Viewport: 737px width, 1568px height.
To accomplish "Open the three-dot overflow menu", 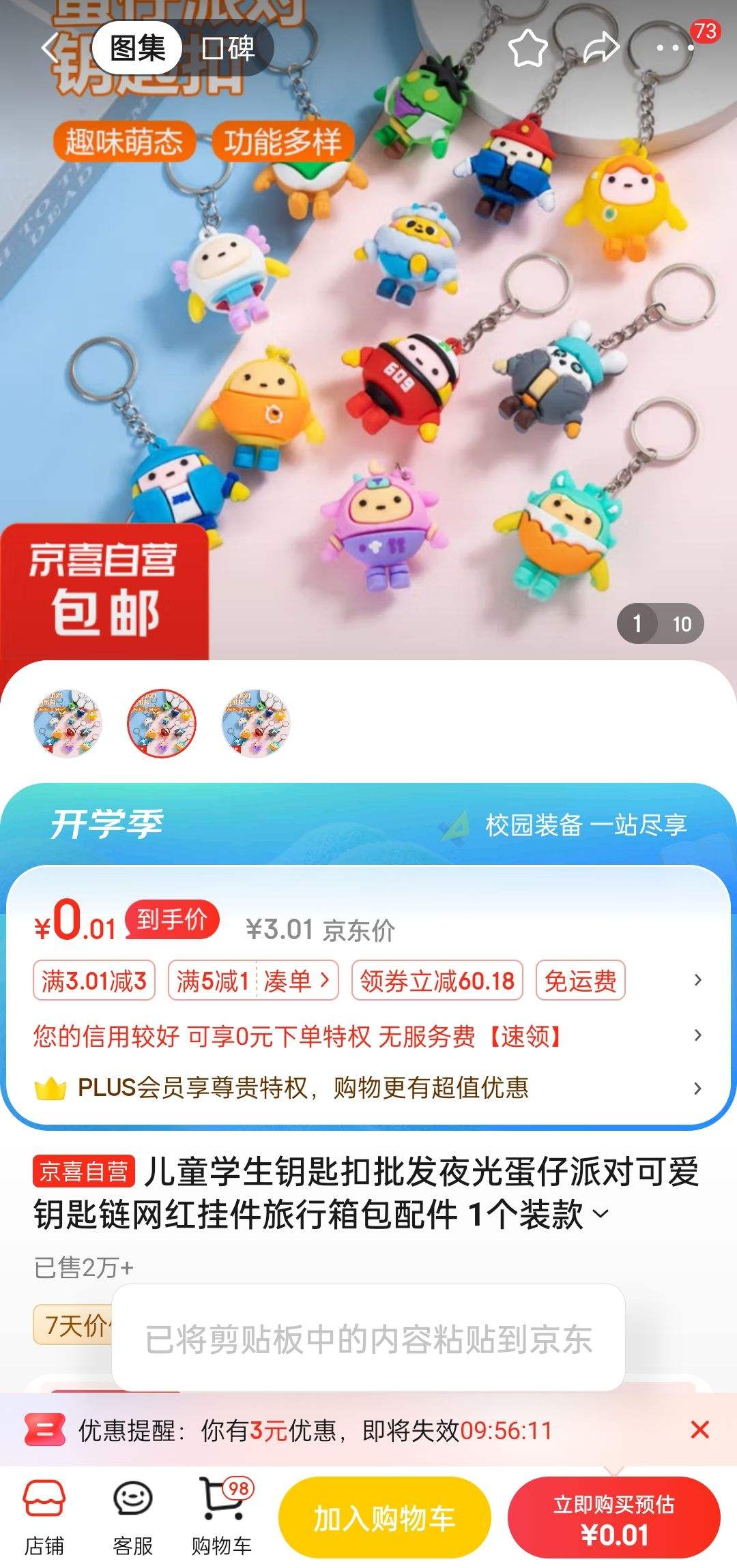I will [x=674, y=48].
